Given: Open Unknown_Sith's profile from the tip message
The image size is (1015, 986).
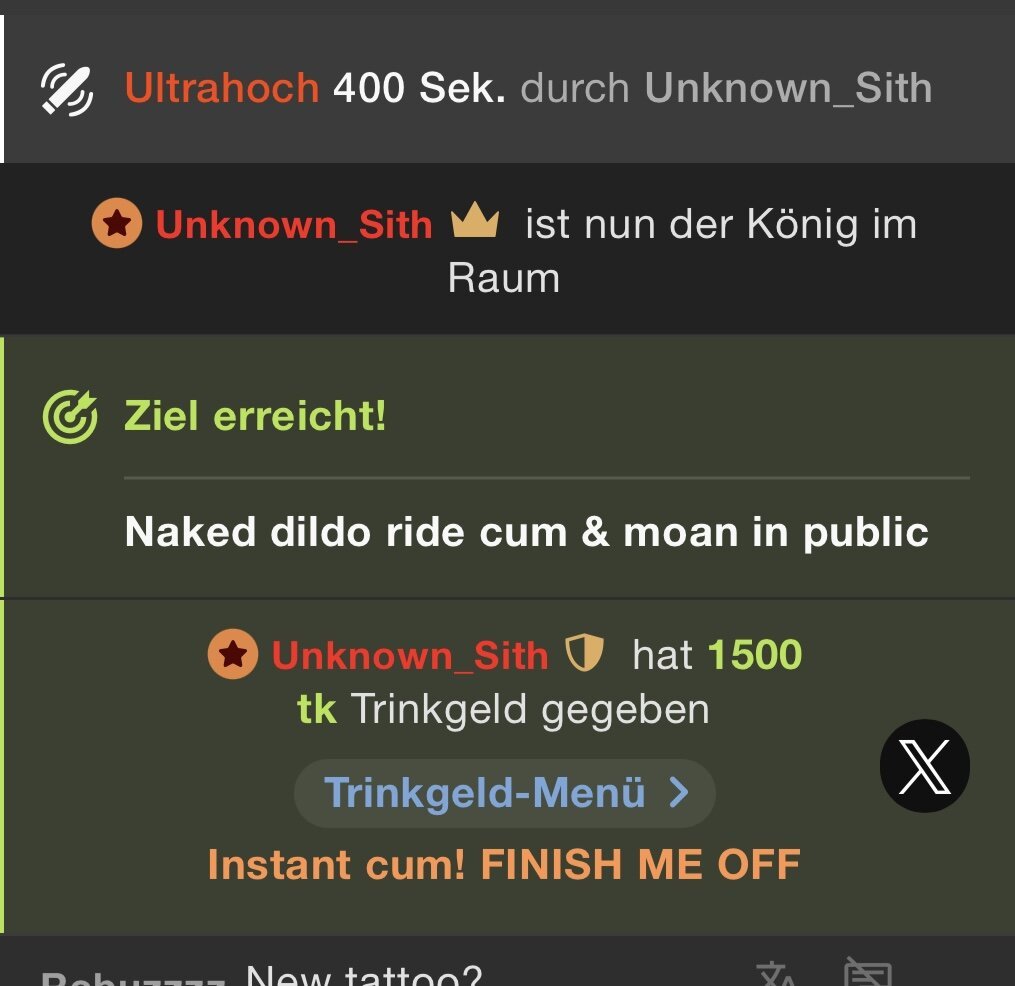Looking at the screenshot, I should coord(409,656).
